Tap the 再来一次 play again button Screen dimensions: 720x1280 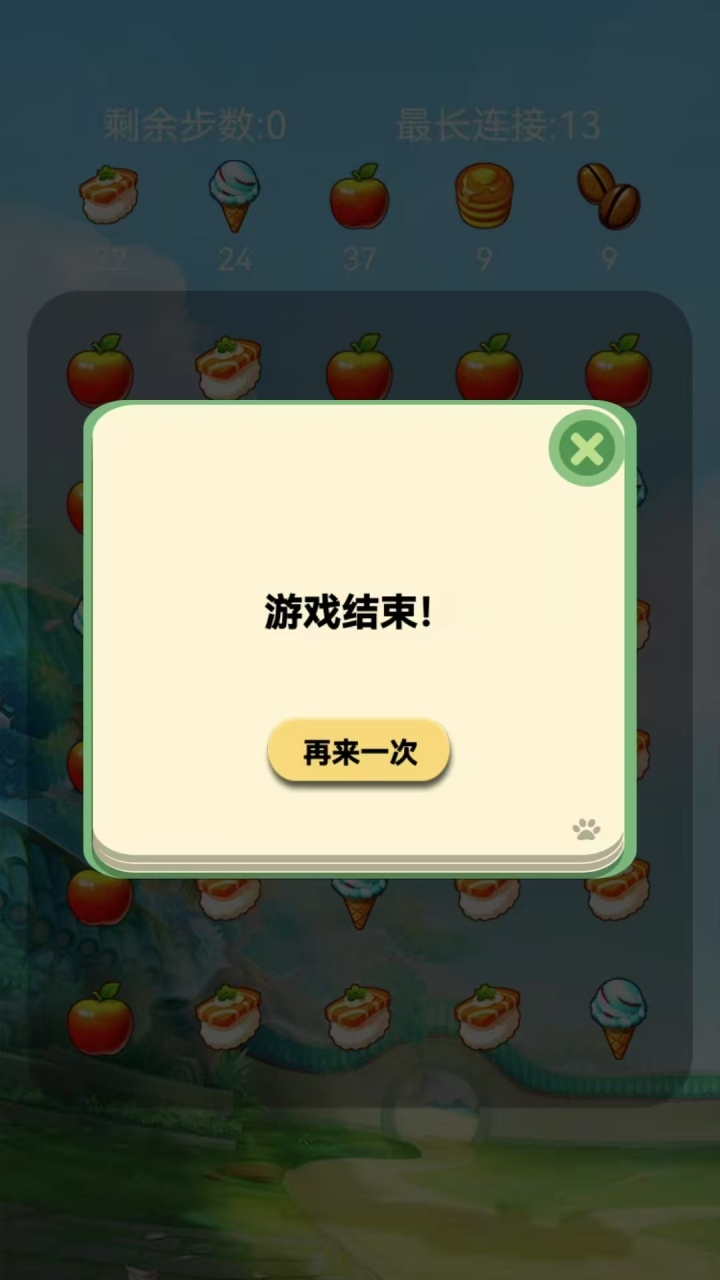[x=359, y=752]
